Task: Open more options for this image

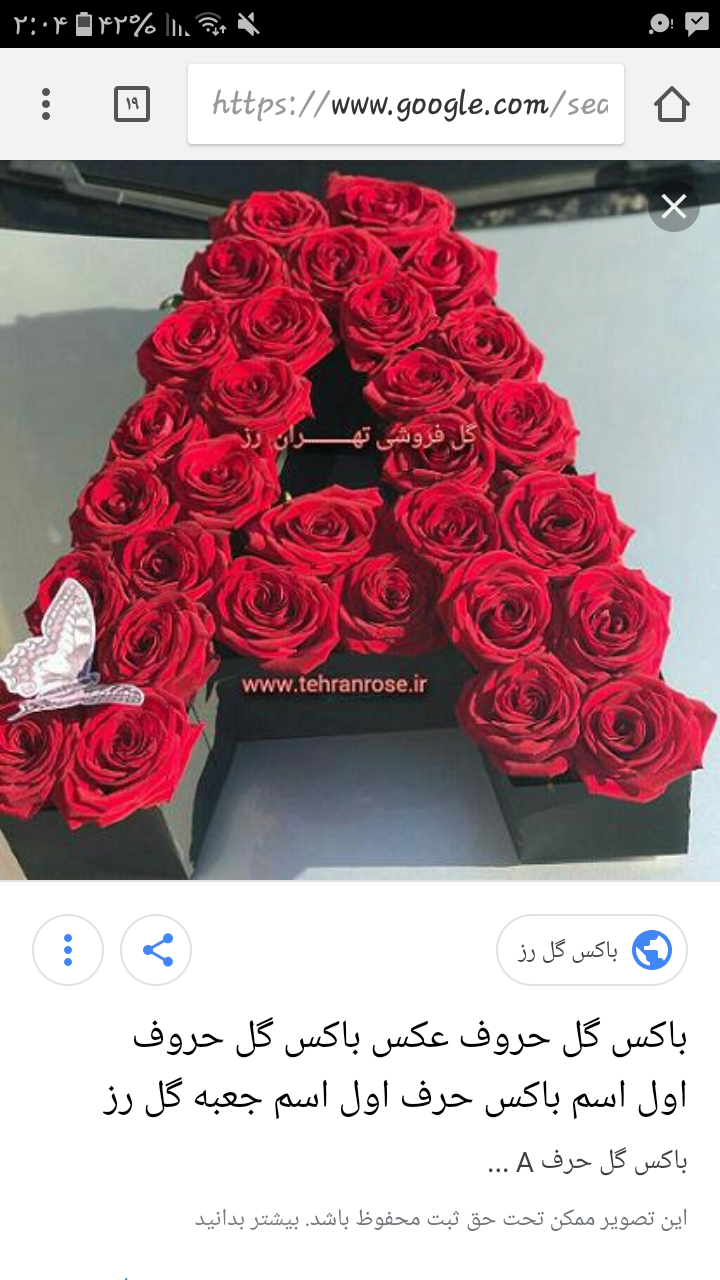Action: click(68, 950)
